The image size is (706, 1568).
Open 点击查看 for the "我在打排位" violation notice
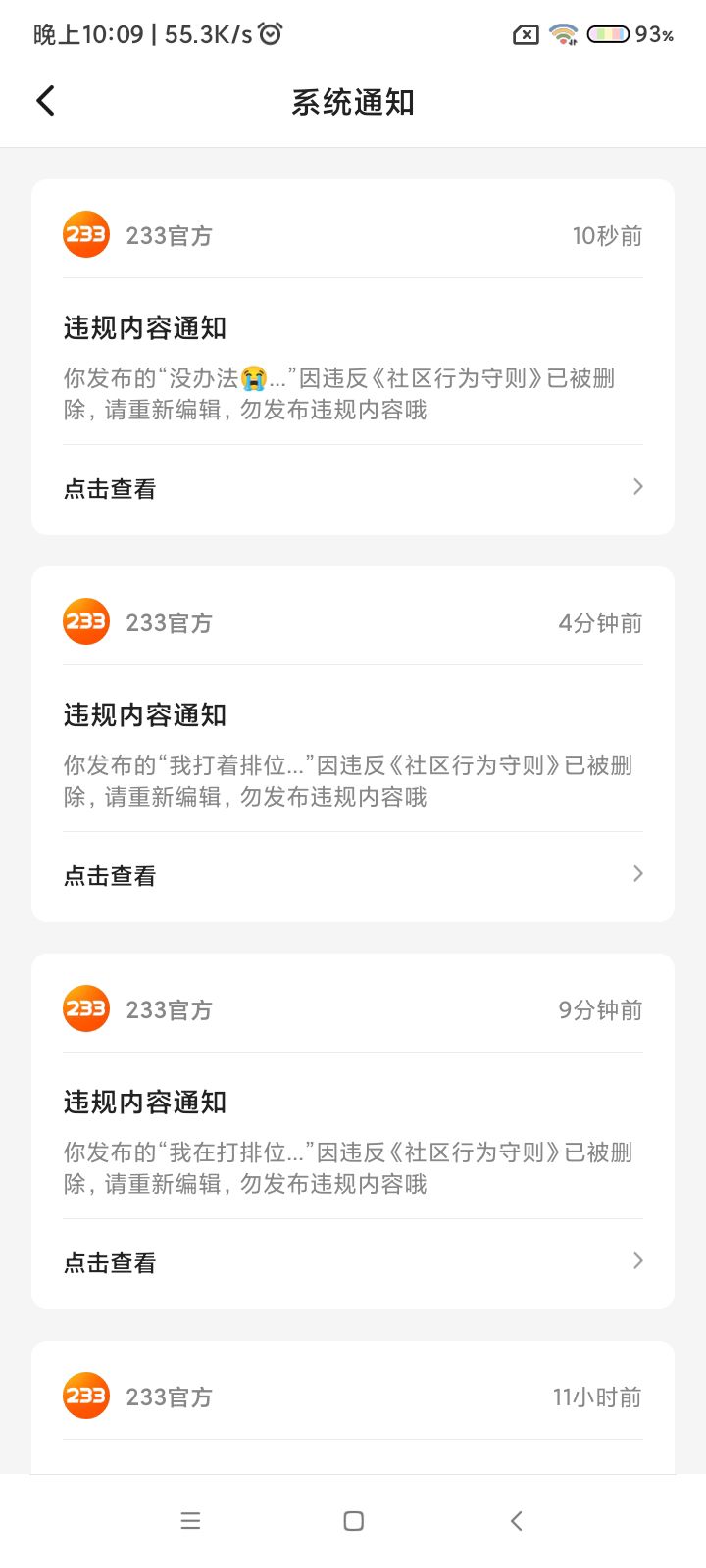click(x=353, y=1262)
